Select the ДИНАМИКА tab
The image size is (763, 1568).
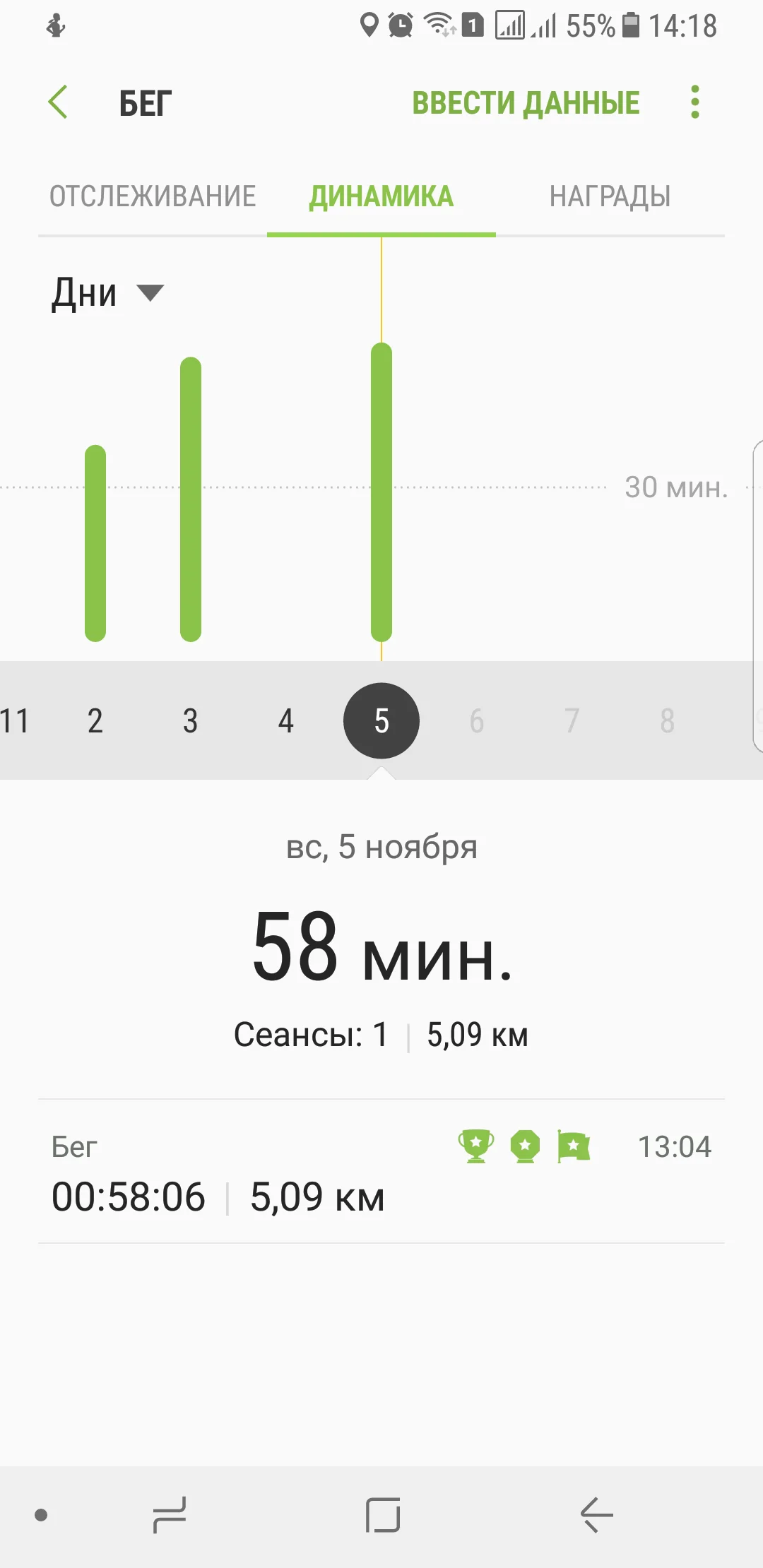coord(381,196)
